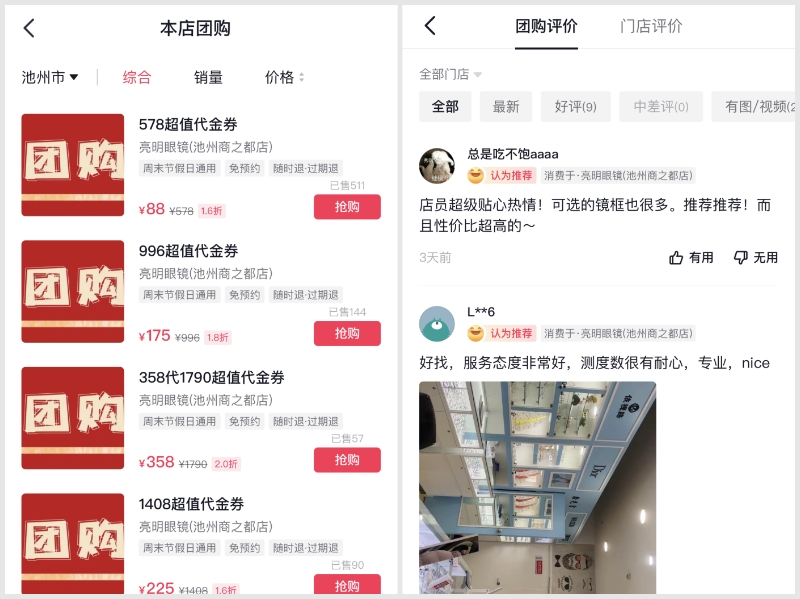Filter reviews by 好评(9)
Viewport: 800px width, 599px height.
pos(575,107)
